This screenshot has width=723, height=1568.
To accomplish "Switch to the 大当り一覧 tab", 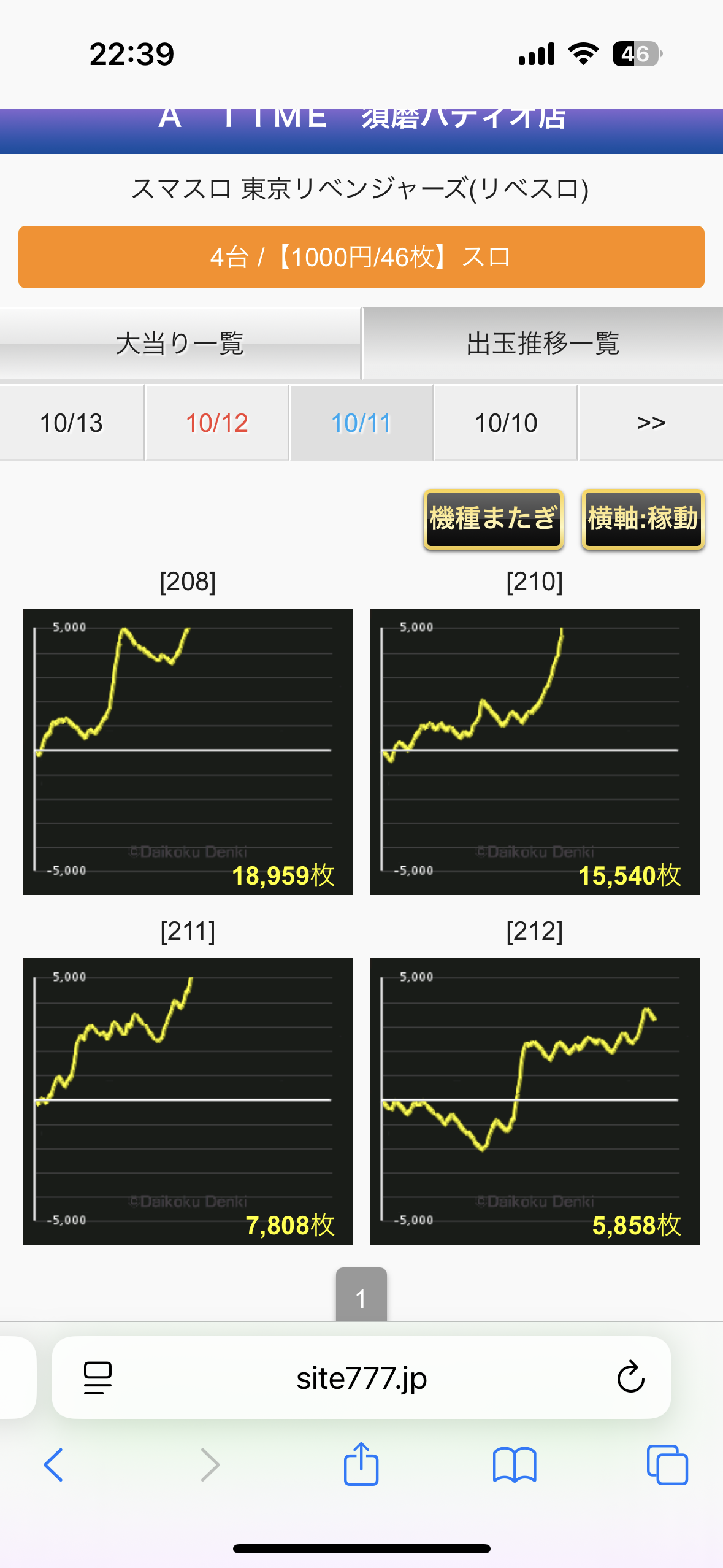I will 180,343.
